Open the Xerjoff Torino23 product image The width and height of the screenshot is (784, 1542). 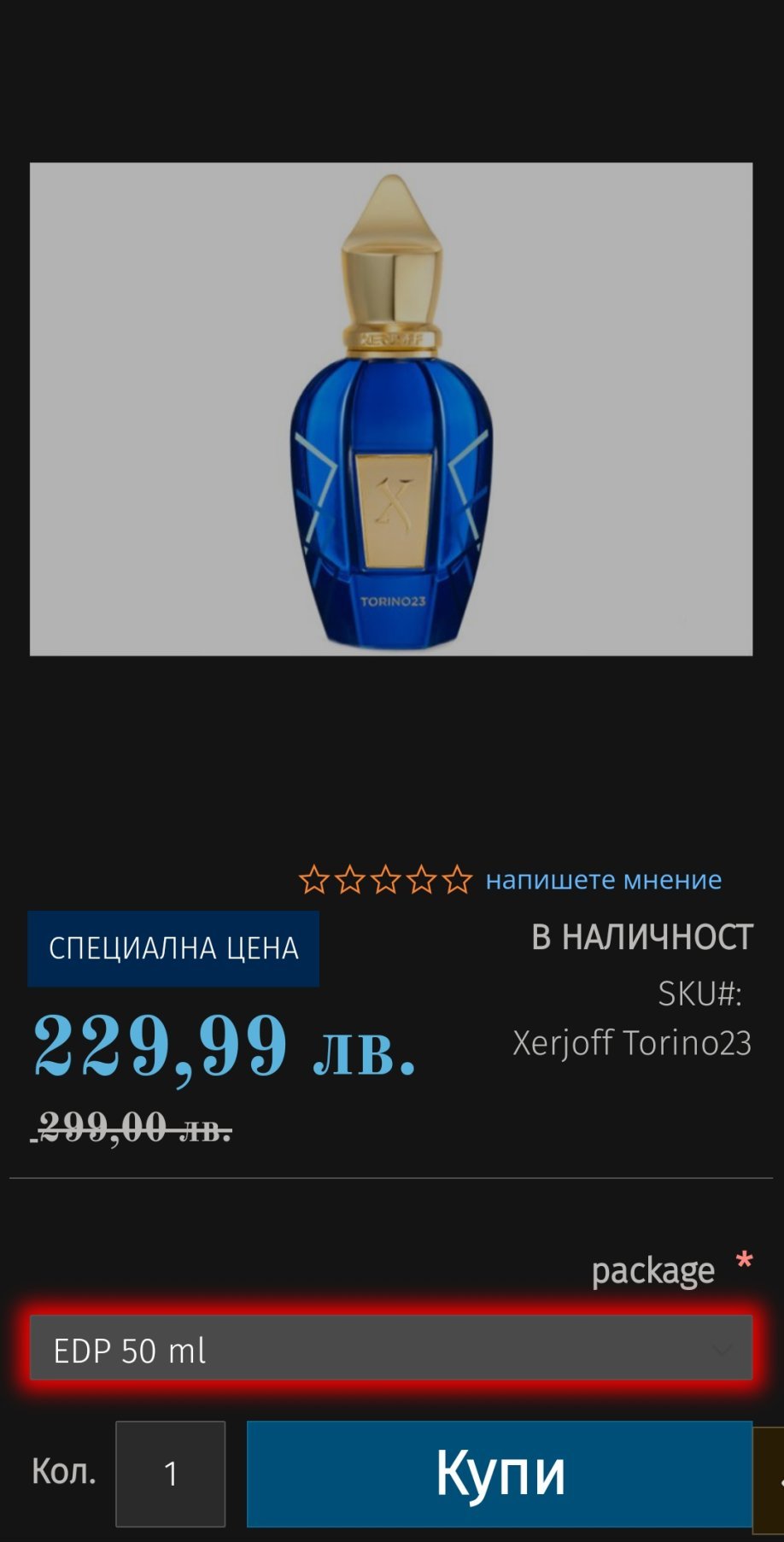click(391, 409)
